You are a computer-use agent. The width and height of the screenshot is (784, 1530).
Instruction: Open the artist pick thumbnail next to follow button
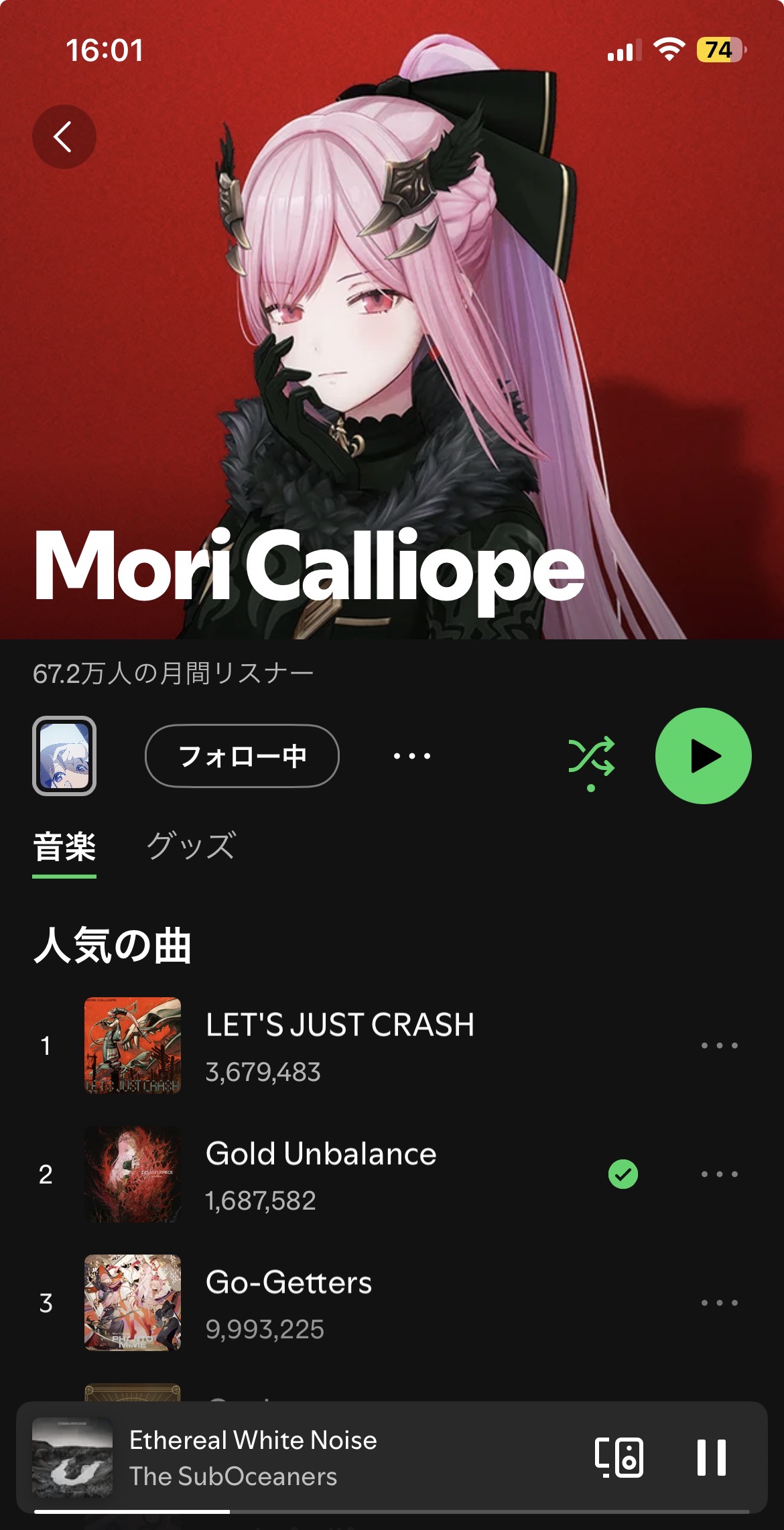(x=64, y=756)
